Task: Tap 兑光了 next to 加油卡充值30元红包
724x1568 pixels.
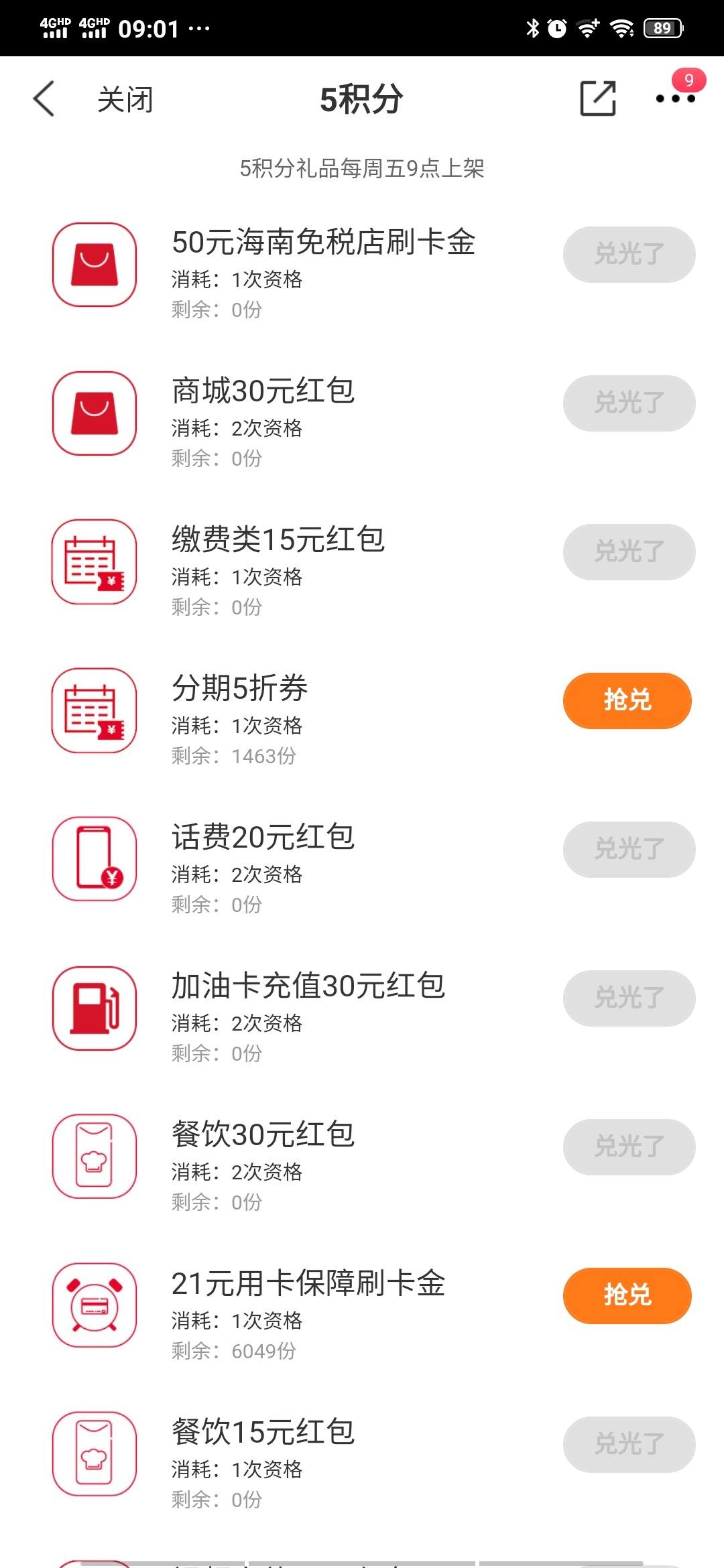Action: coord(629,998)
